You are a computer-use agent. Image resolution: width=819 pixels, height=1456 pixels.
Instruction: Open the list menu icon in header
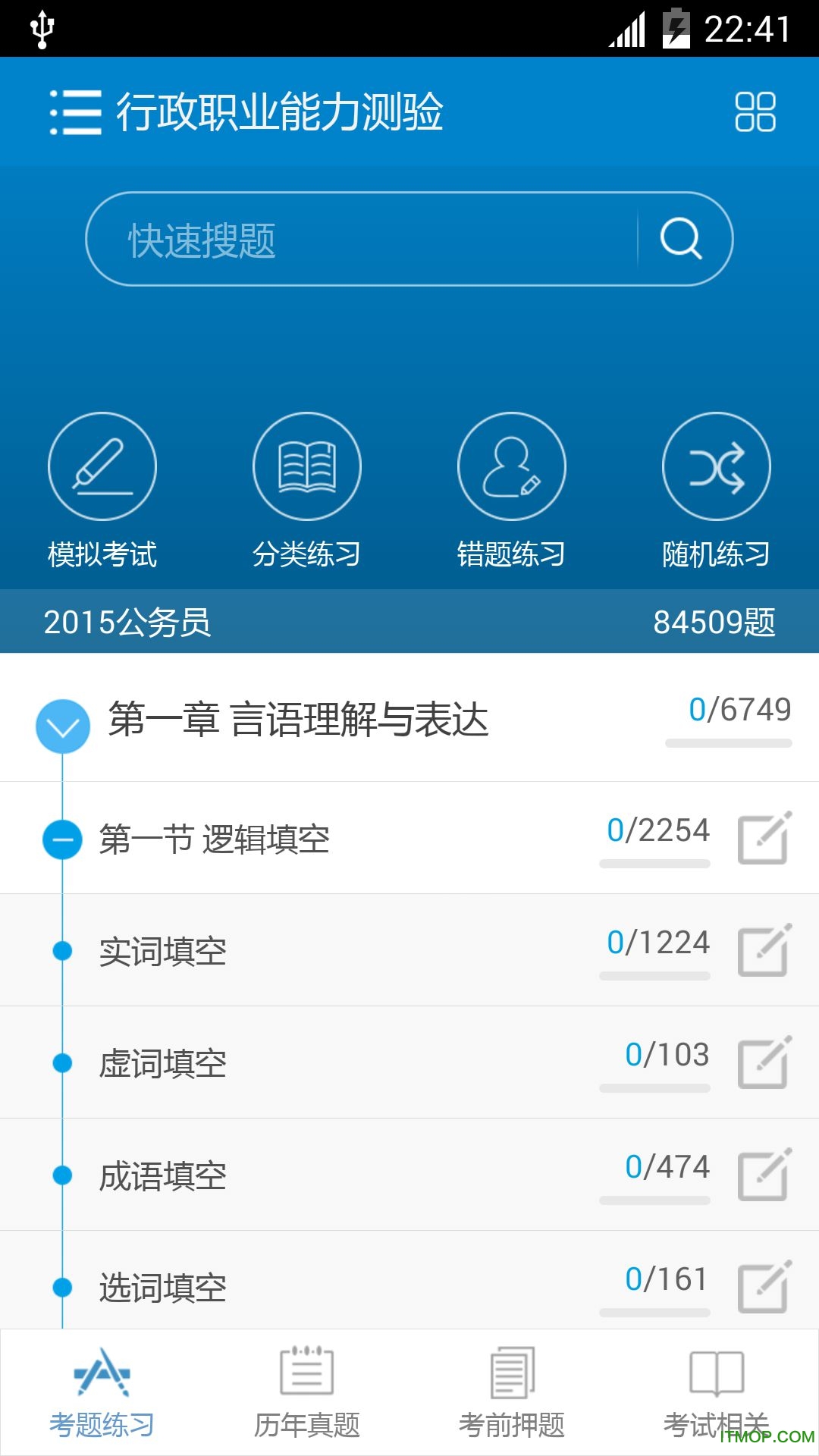pyautogui.click(x=75, y=112)
